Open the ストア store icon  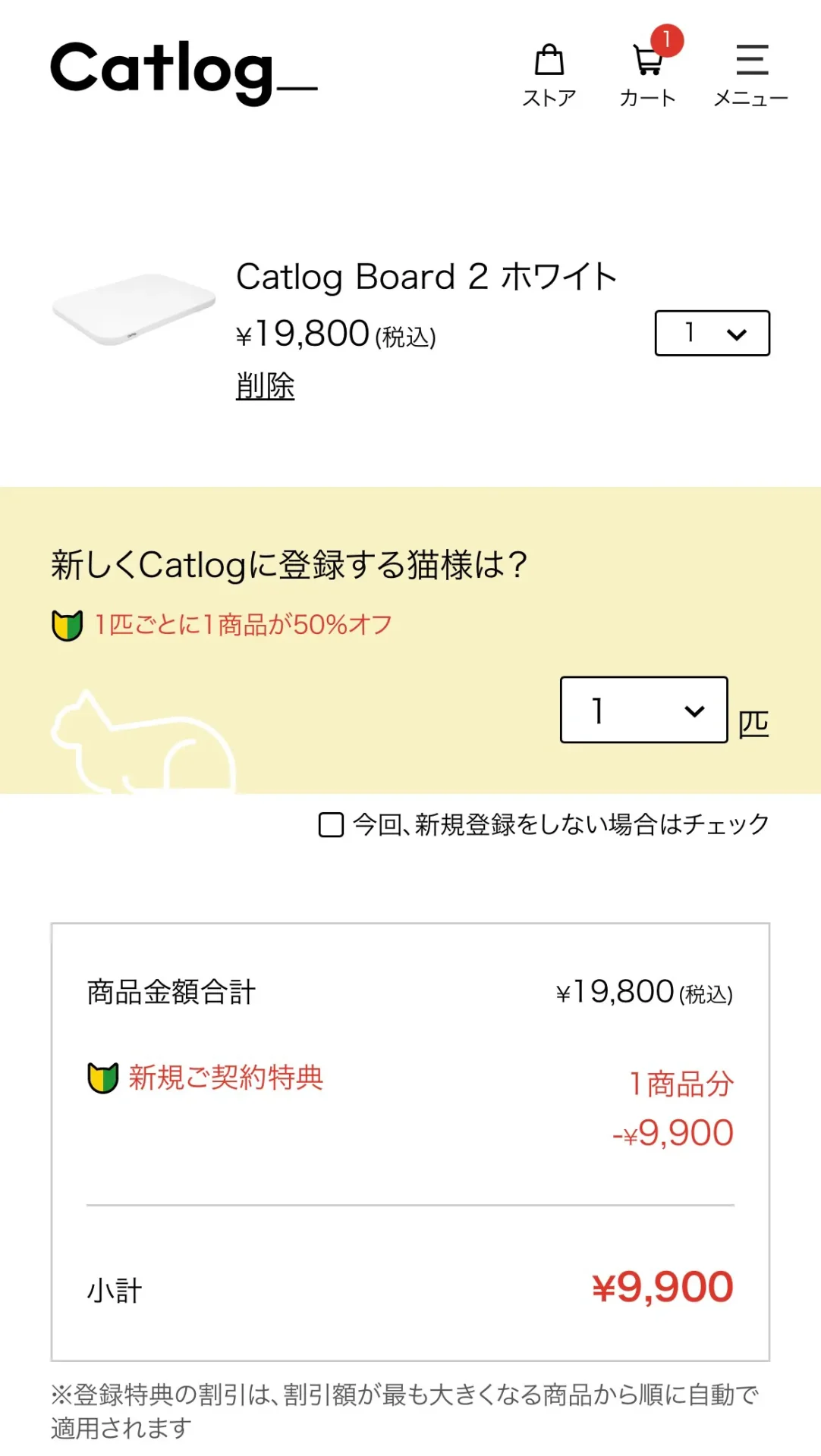tap(549, 75)
